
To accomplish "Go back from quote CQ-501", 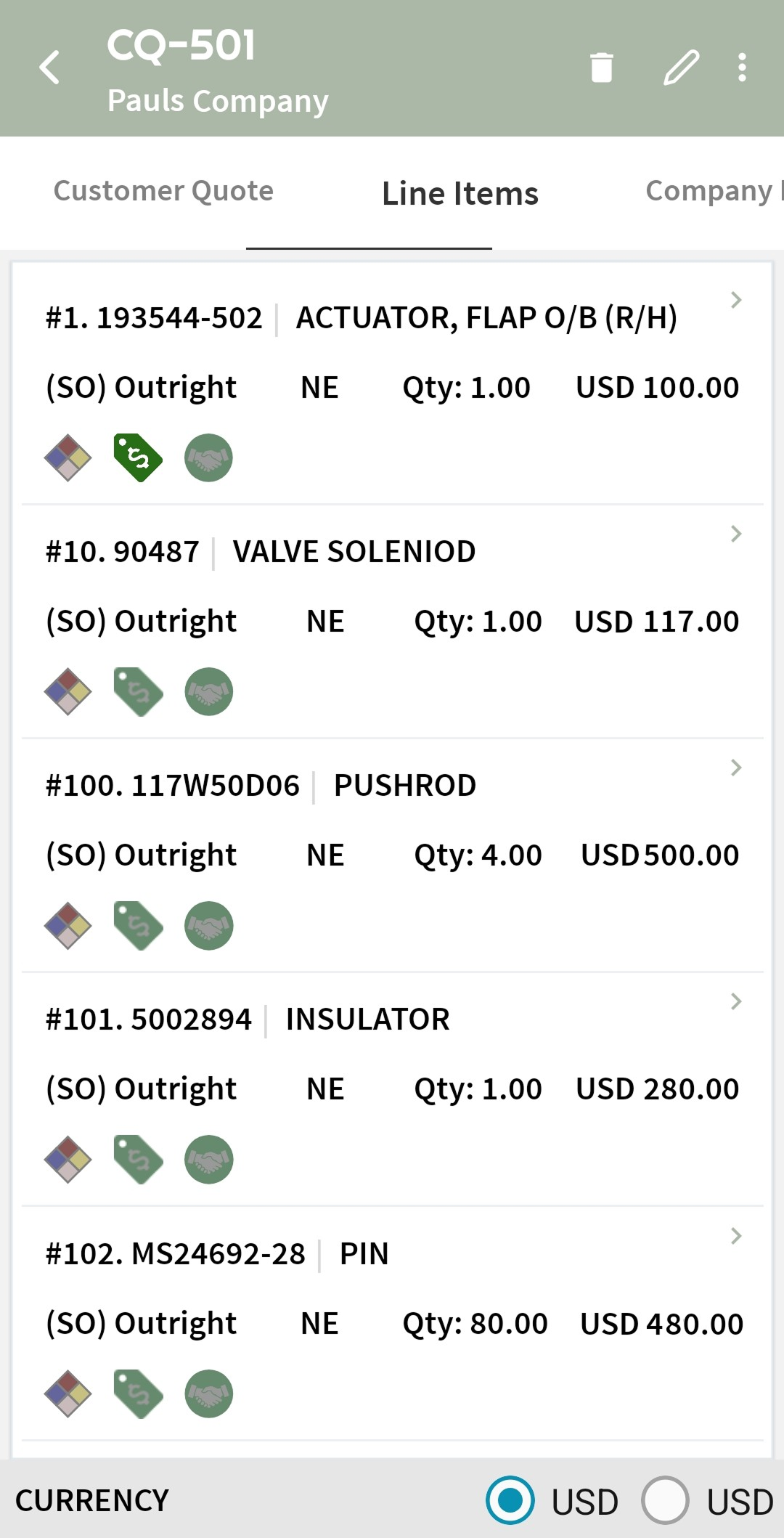I will [49, 68].
